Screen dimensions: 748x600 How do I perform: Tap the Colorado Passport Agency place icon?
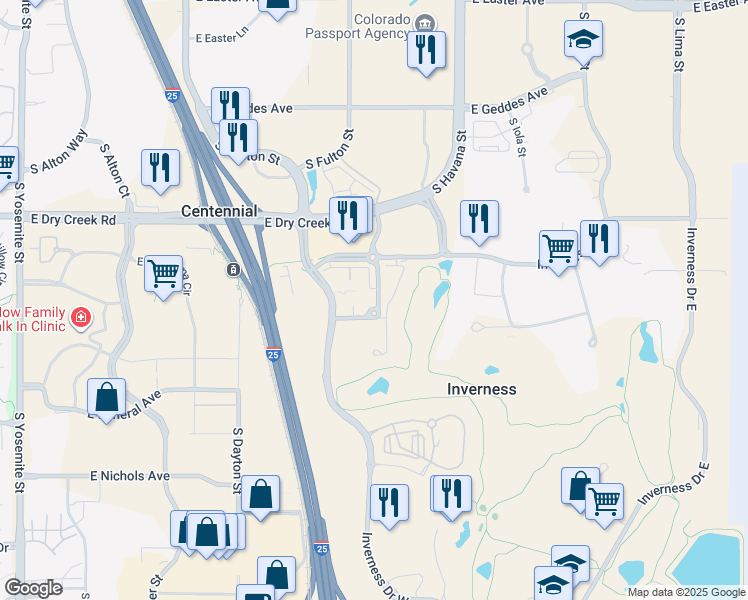(x=425, y=23)
